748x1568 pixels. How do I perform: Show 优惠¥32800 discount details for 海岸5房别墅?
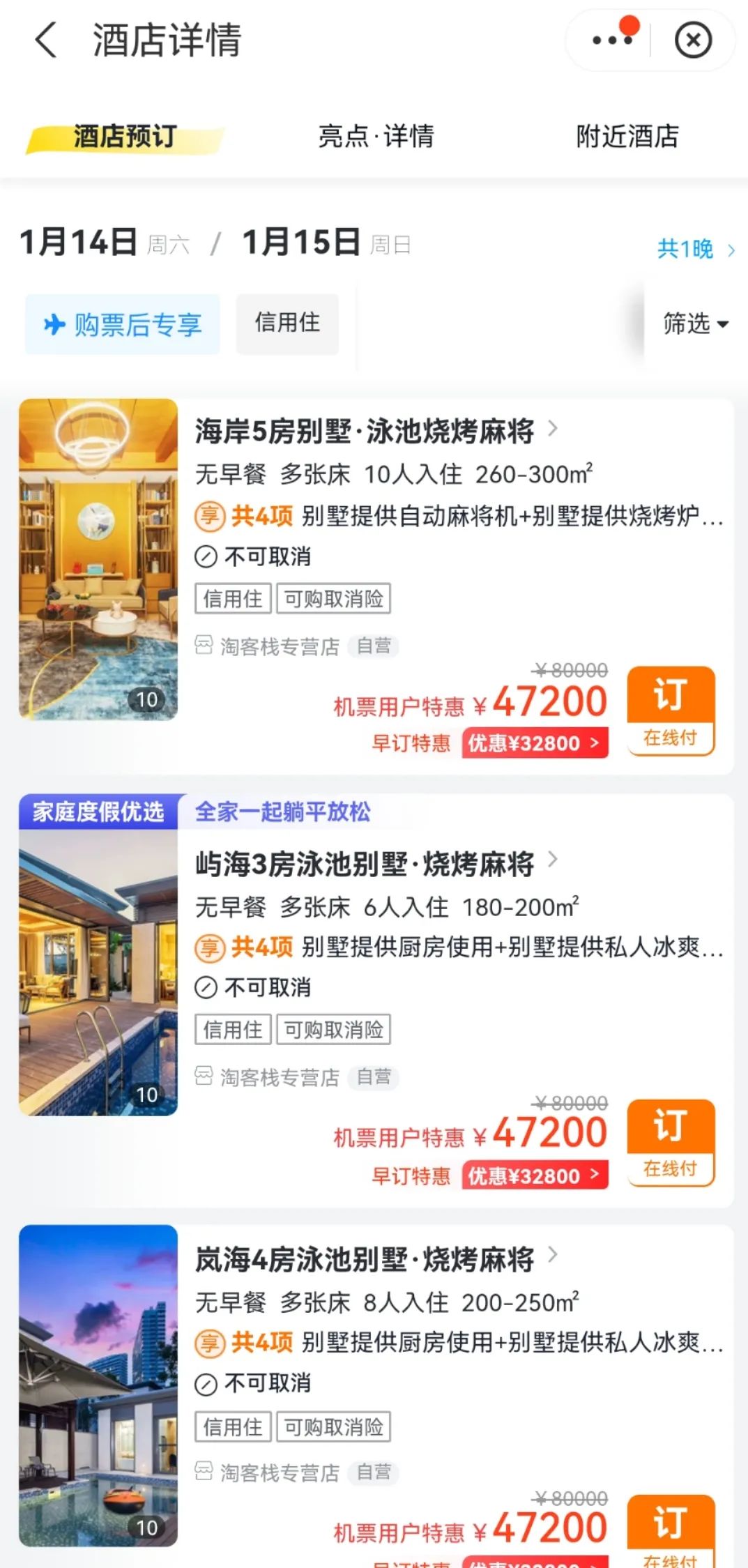(535, 743)
